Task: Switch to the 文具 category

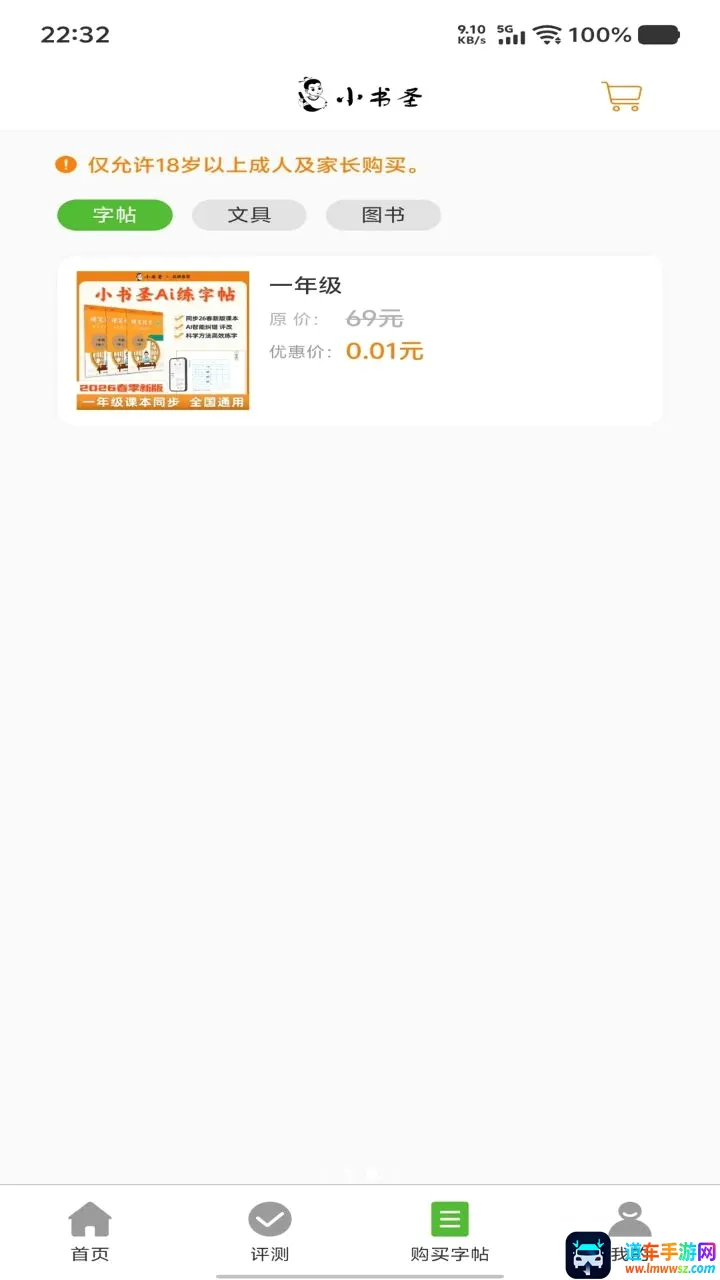Action: coord(249,215)
